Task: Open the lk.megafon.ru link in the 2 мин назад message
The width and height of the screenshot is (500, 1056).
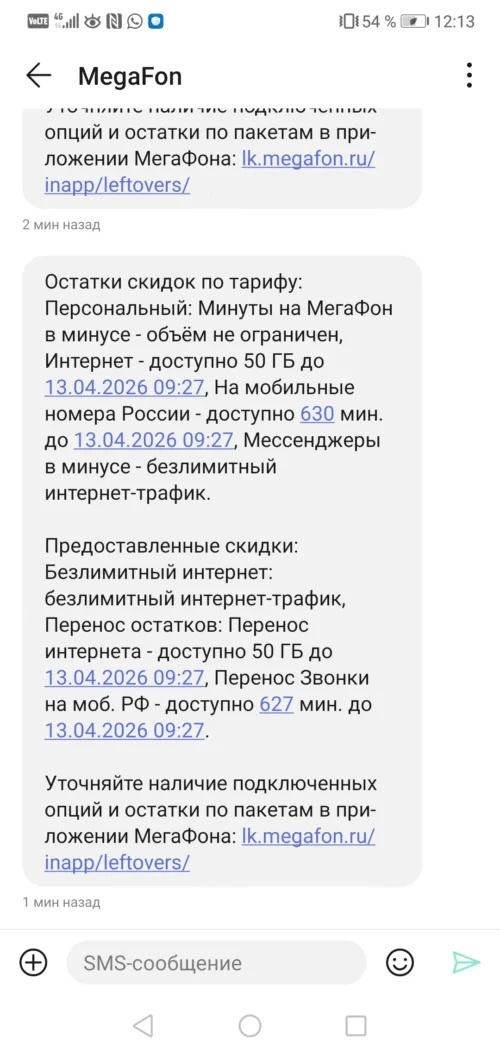Action: tap(210, 172)
